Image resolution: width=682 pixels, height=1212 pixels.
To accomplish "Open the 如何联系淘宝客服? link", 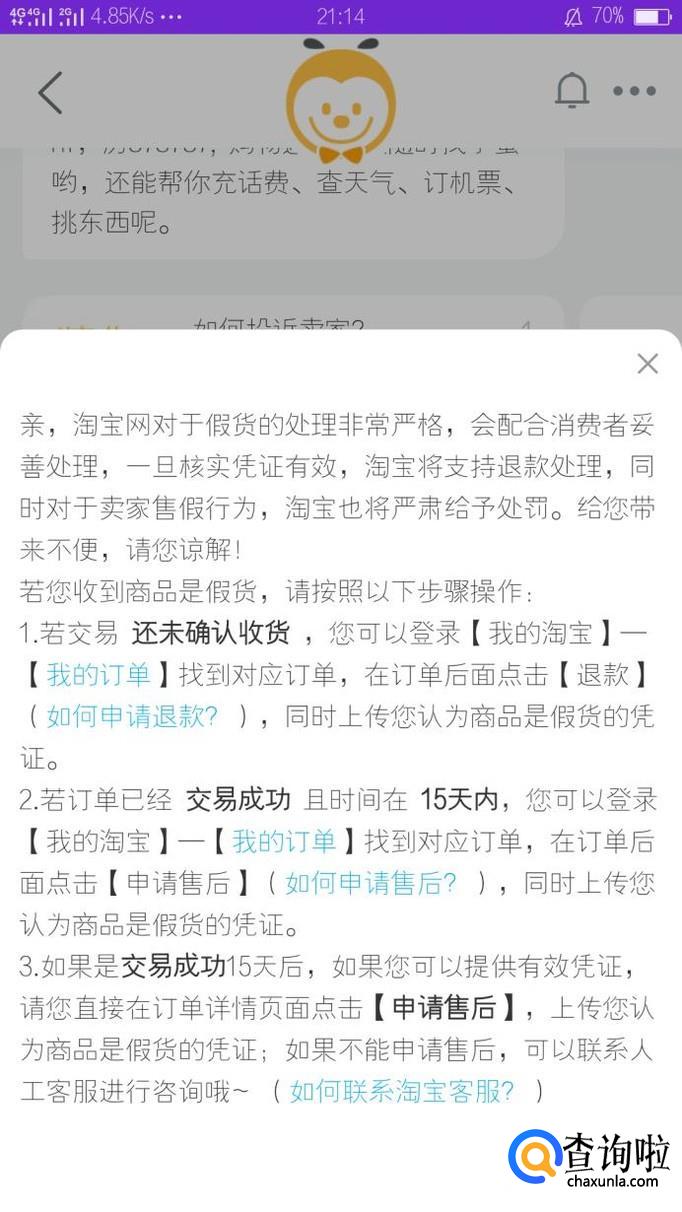I will [x=402, y=1091].
